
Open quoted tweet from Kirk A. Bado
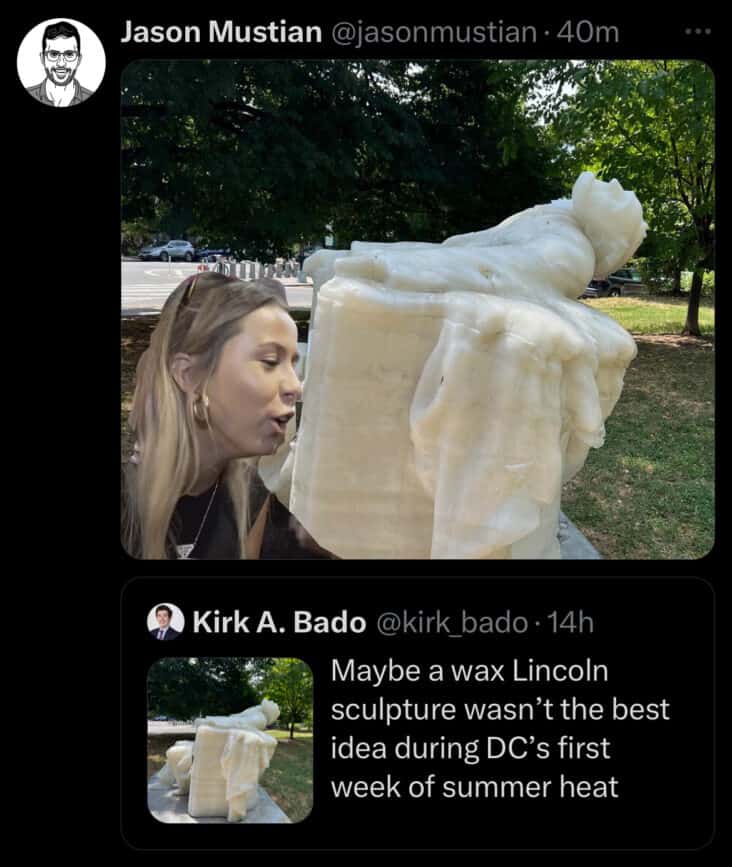499,728
